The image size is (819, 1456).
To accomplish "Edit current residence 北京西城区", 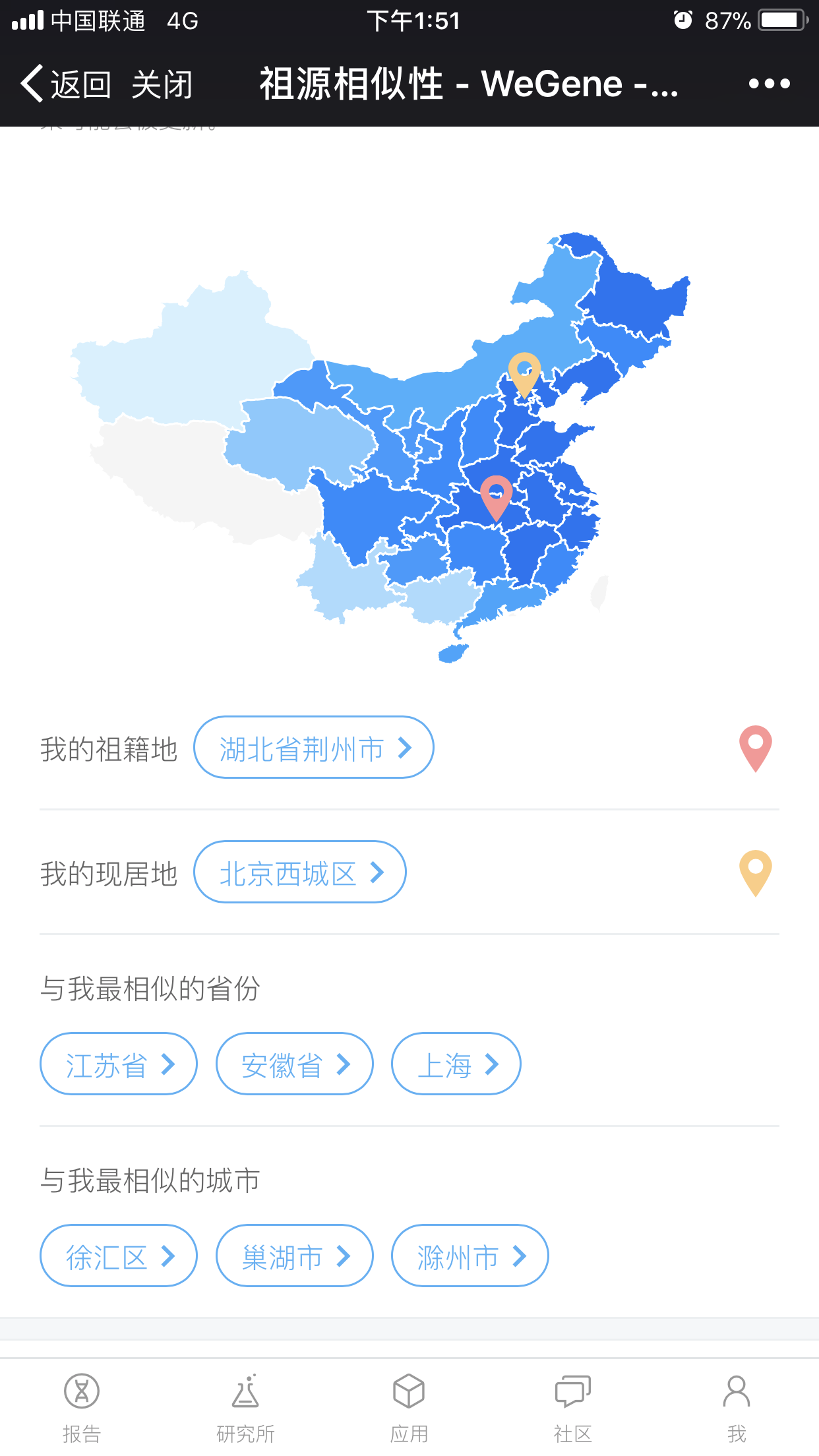I will point(300,872).
